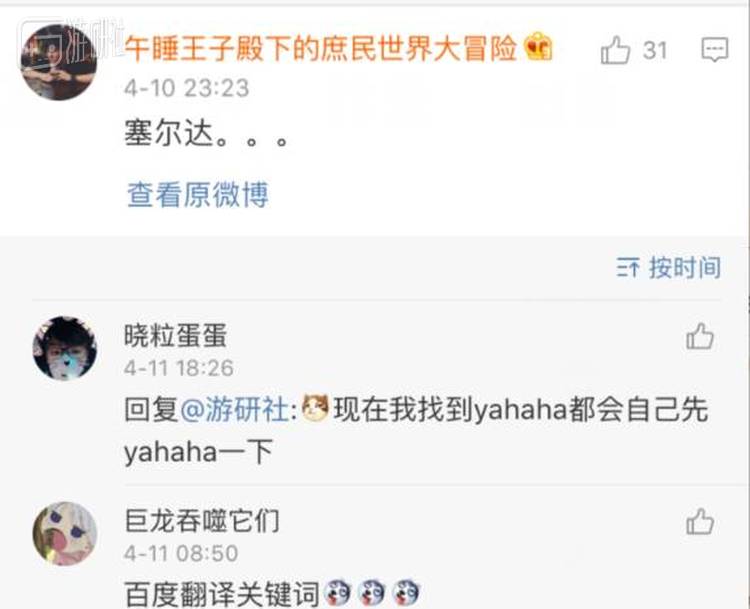Open the comment icon on the top post
Image resolution: width=750 pixels, height=609 pixels.
pyautogui.click(x=714, y=50)
